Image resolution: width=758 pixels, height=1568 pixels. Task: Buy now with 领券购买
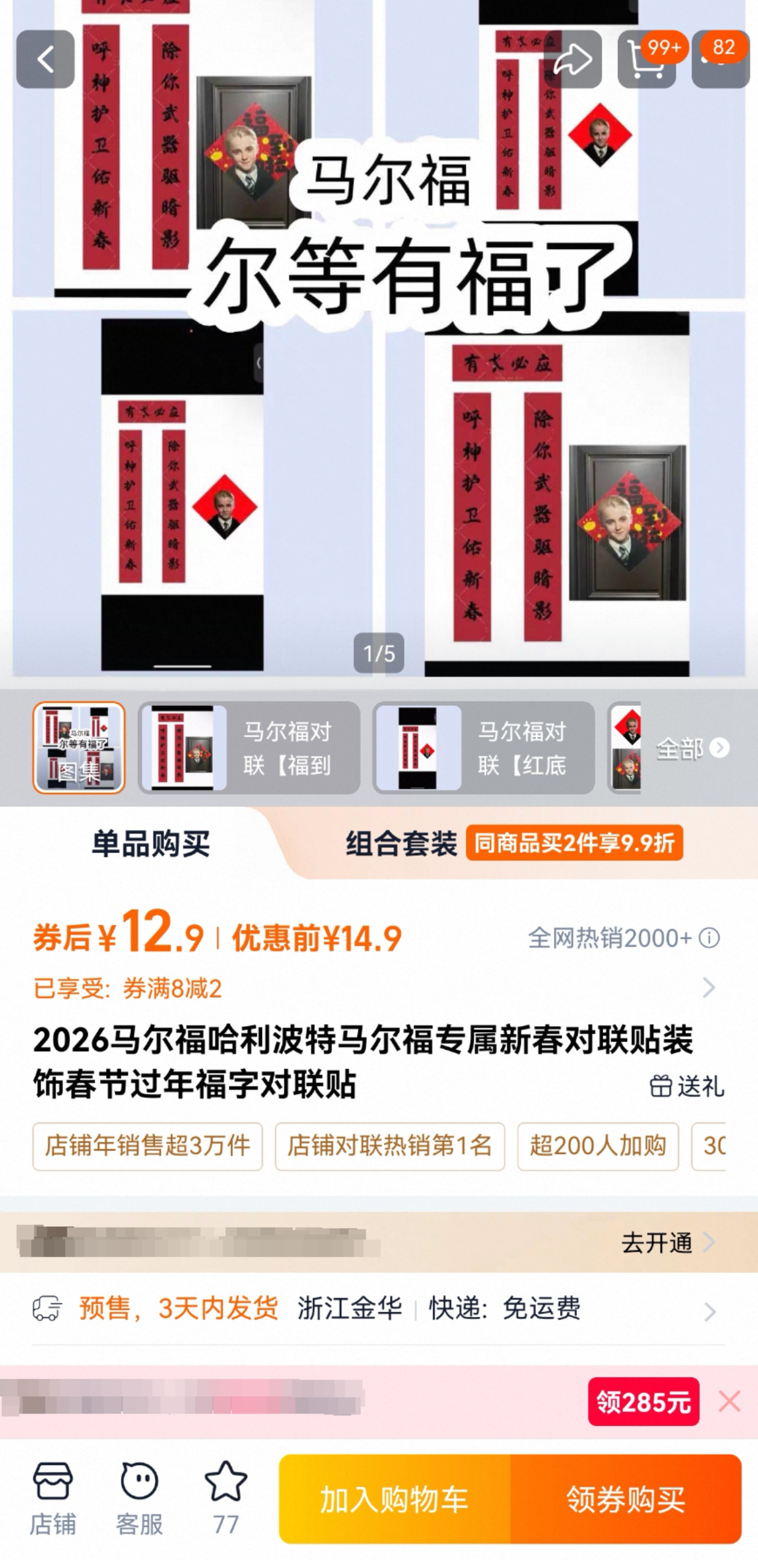(626, 1499)
